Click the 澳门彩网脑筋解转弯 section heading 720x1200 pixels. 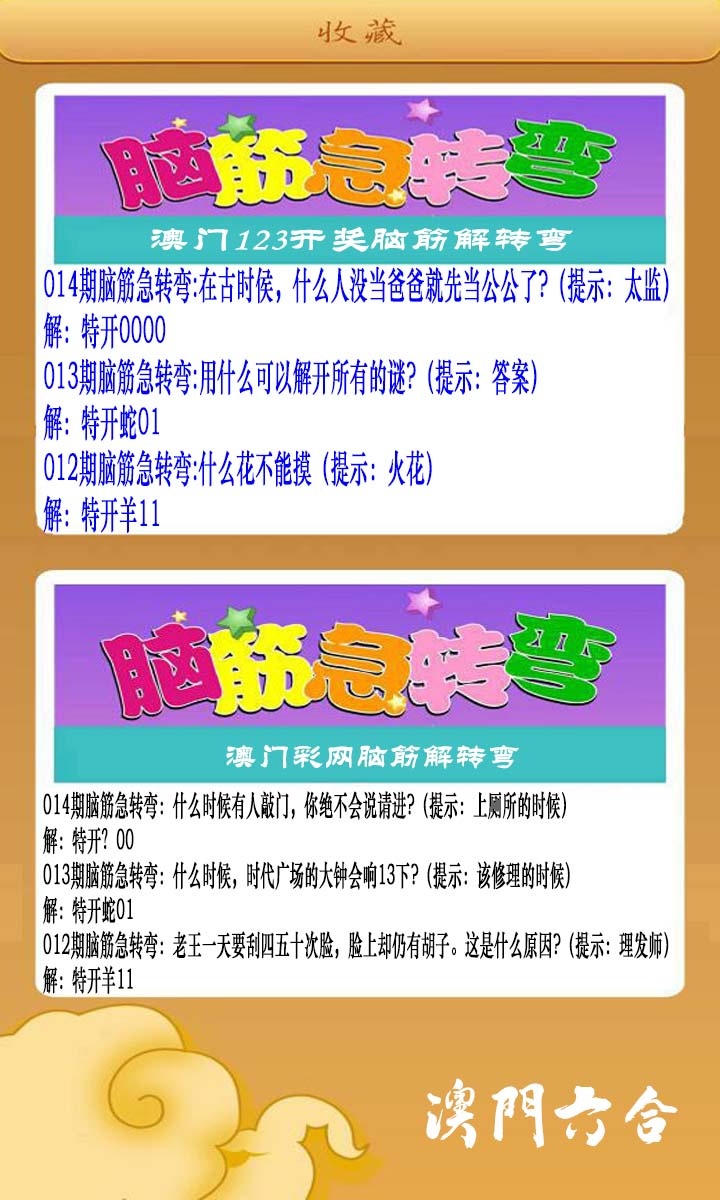358,756
